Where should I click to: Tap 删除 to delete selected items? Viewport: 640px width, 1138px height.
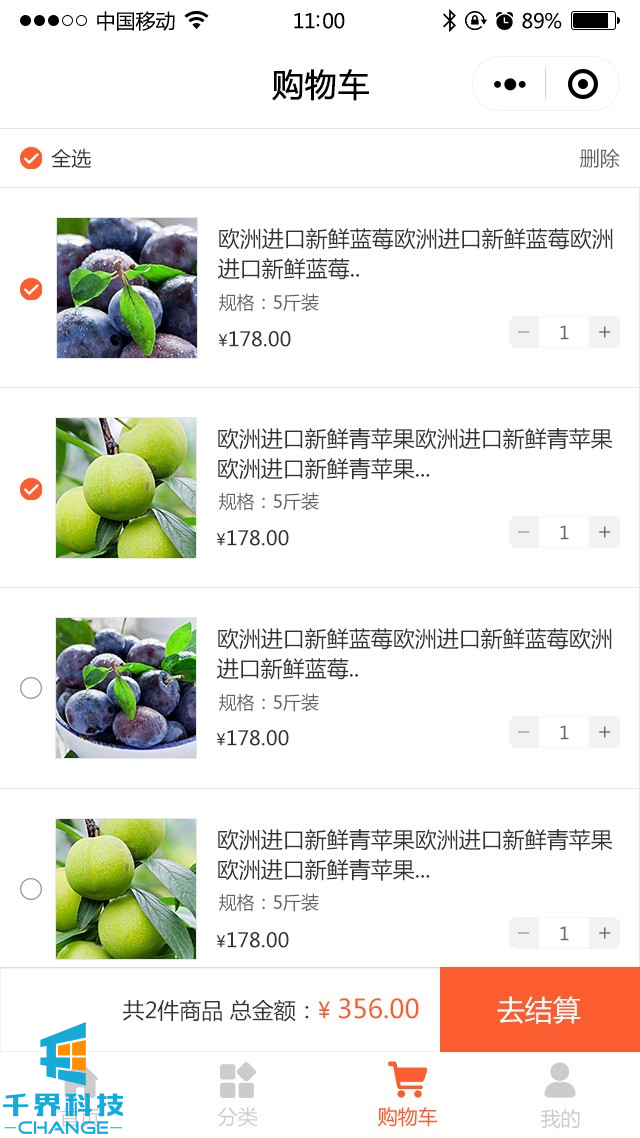point(599,158)
